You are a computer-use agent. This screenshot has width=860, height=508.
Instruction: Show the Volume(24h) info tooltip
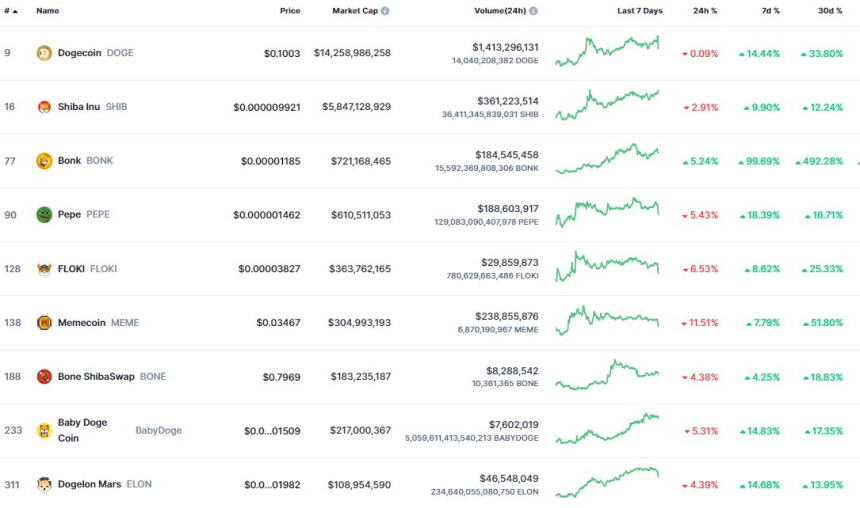point(533,11)
